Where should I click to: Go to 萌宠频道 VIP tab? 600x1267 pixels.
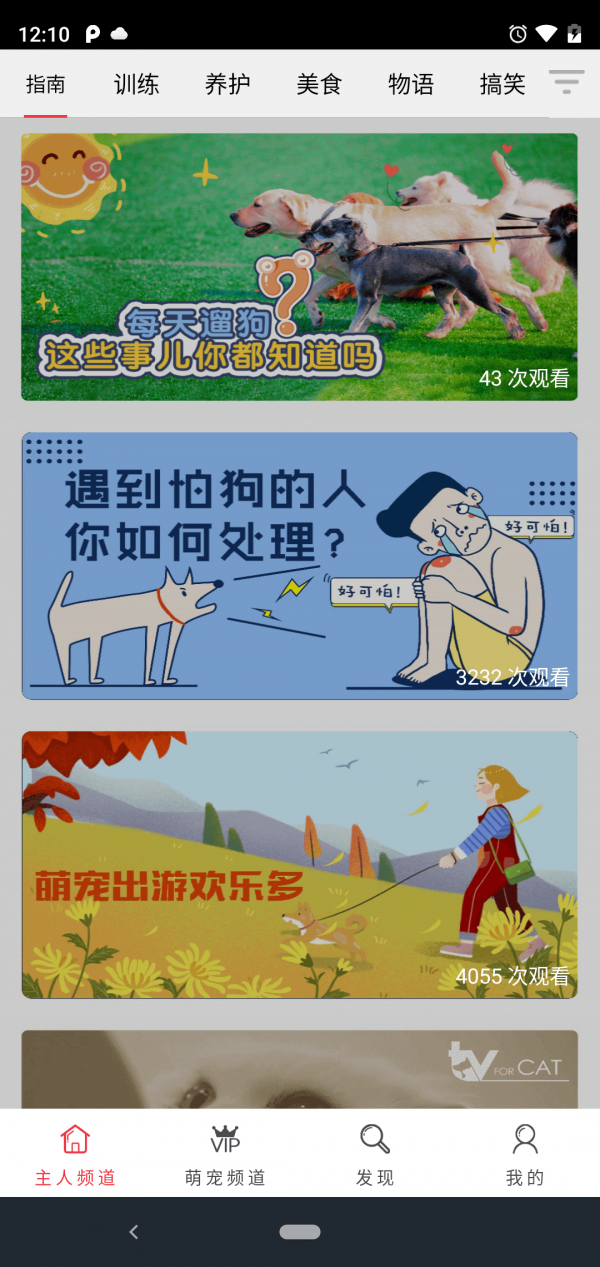(225, 1153)
